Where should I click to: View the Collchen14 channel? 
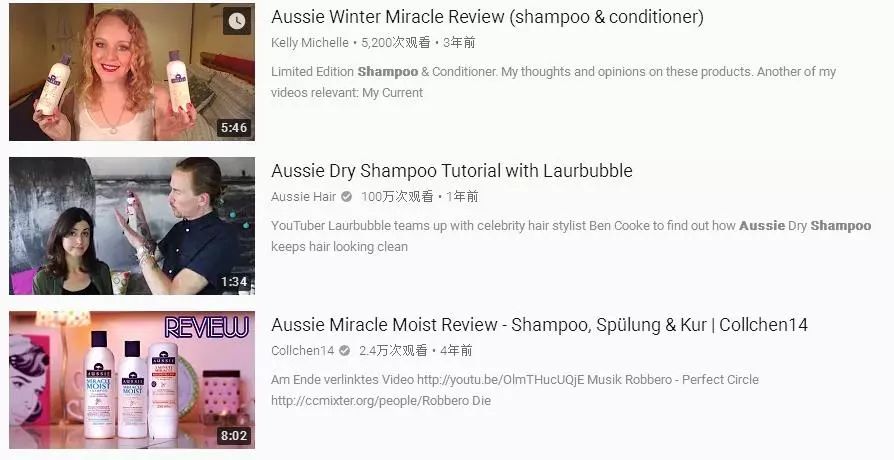[x=302, y=351]
